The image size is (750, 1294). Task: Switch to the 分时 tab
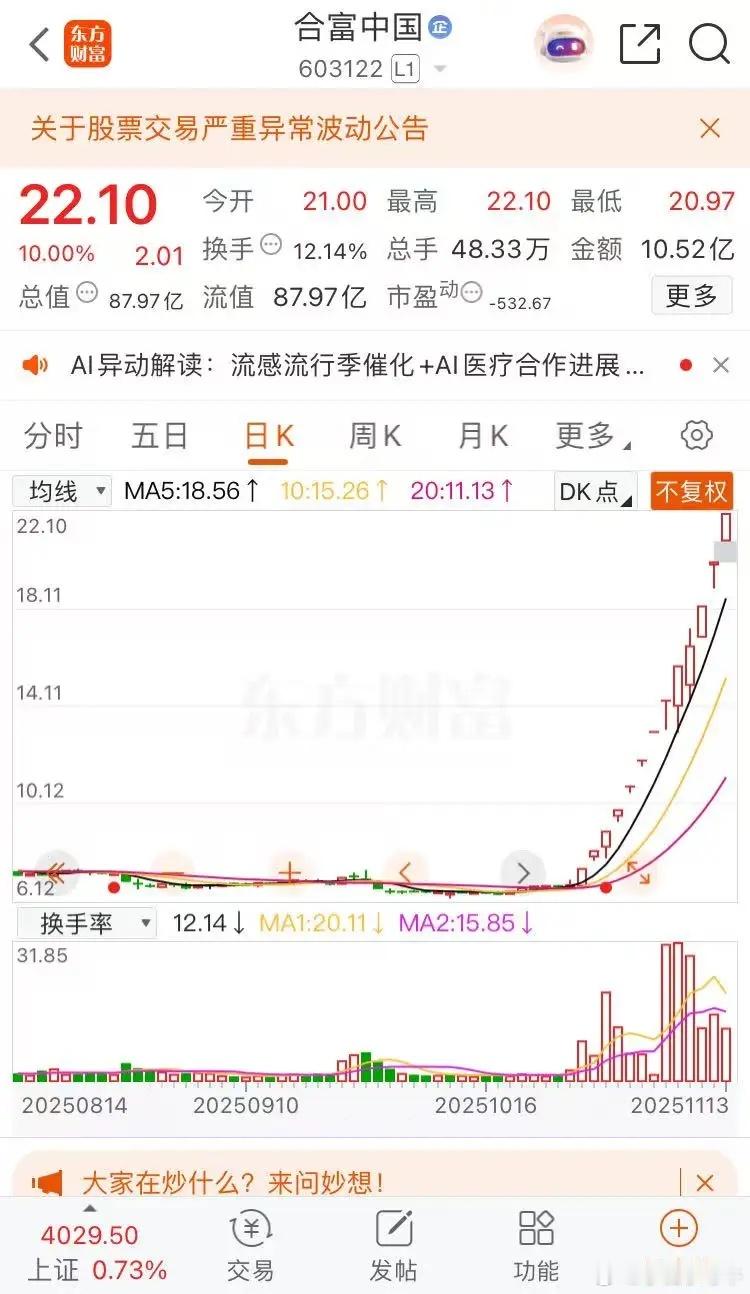[54, 436]
